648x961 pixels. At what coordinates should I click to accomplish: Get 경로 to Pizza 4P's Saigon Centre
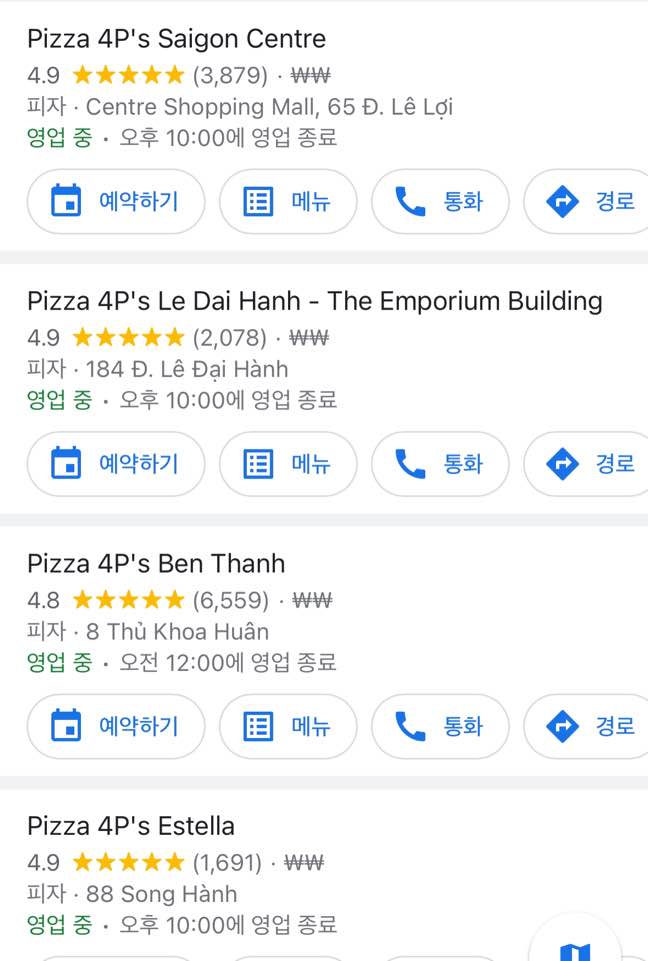(x=592, y=202)
